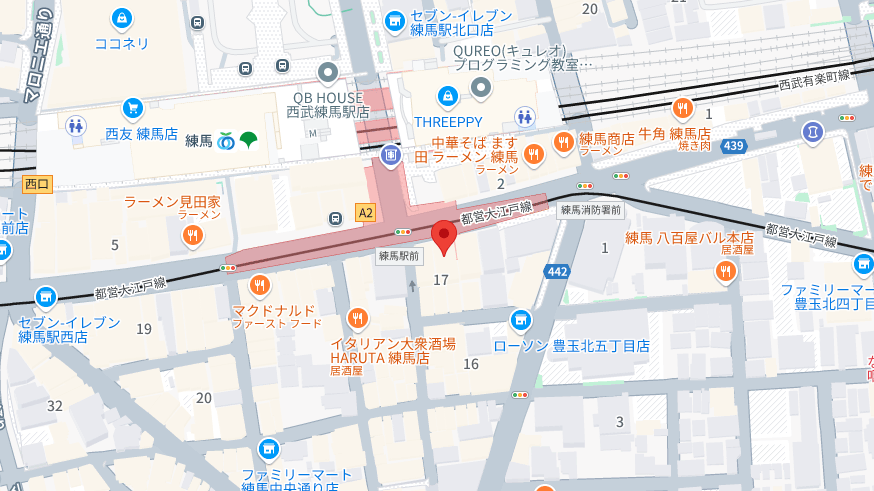The height and width of the screenshot is (491, 874).
Task: Tap the red location pin near 練馬駅前
Action: click(x=444, y=238)
